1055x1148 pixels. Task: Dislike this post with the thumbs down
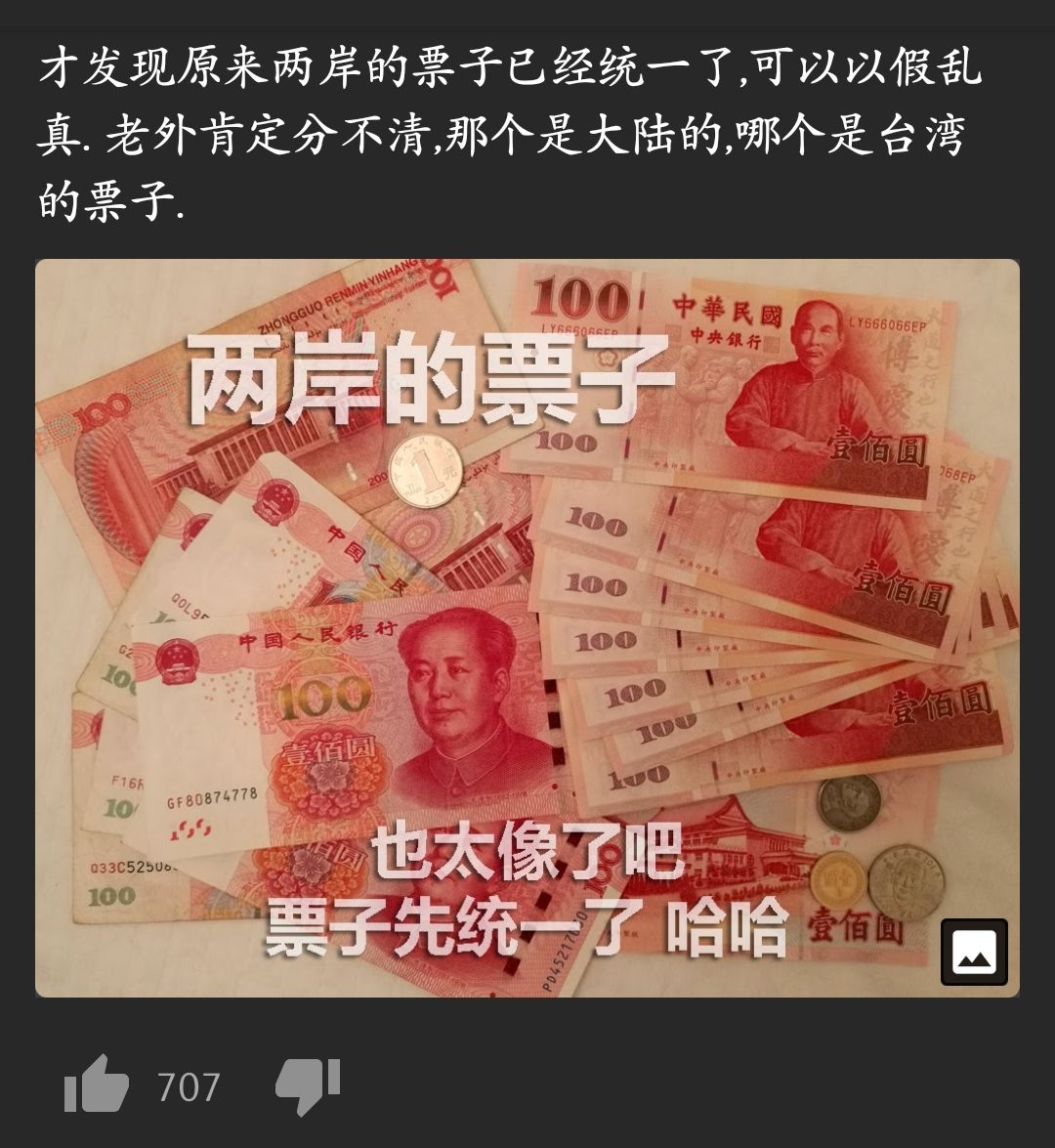[x=307, y=1084]
